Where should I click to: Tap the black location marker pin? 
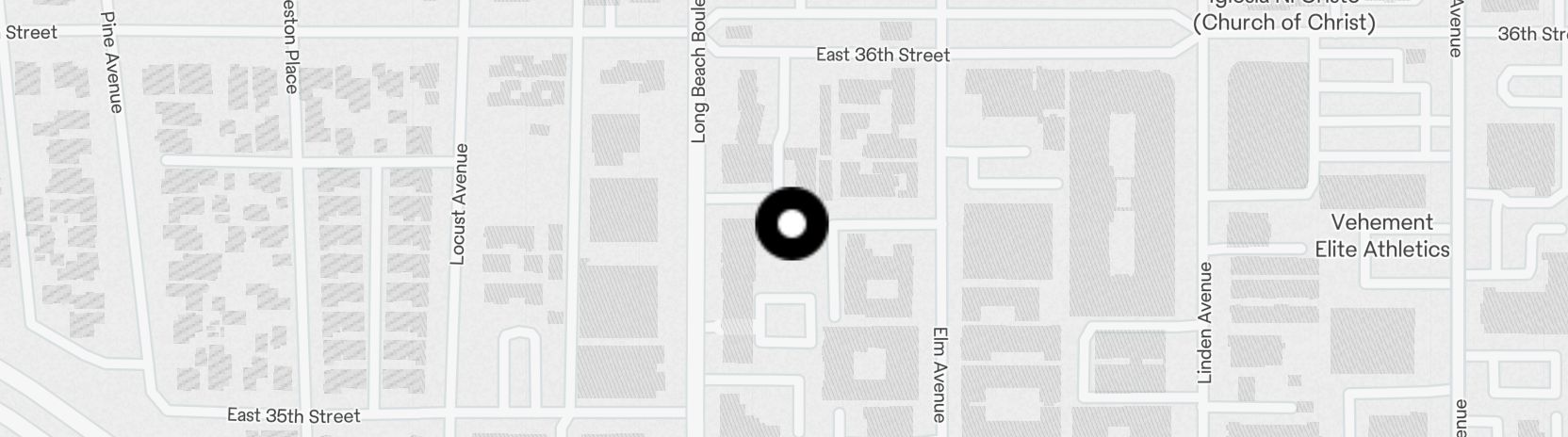tap(792, 224)
